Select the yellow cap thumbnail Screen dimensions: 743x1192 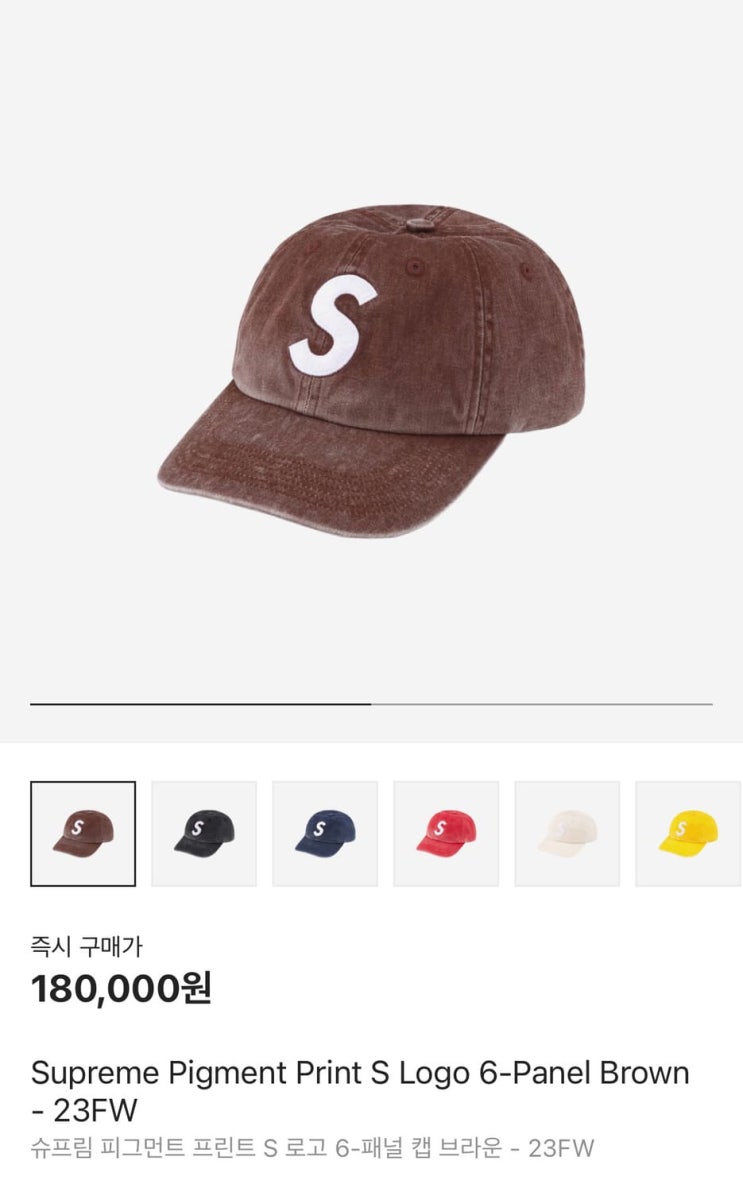pyautogui.click(x=688, y=833)
